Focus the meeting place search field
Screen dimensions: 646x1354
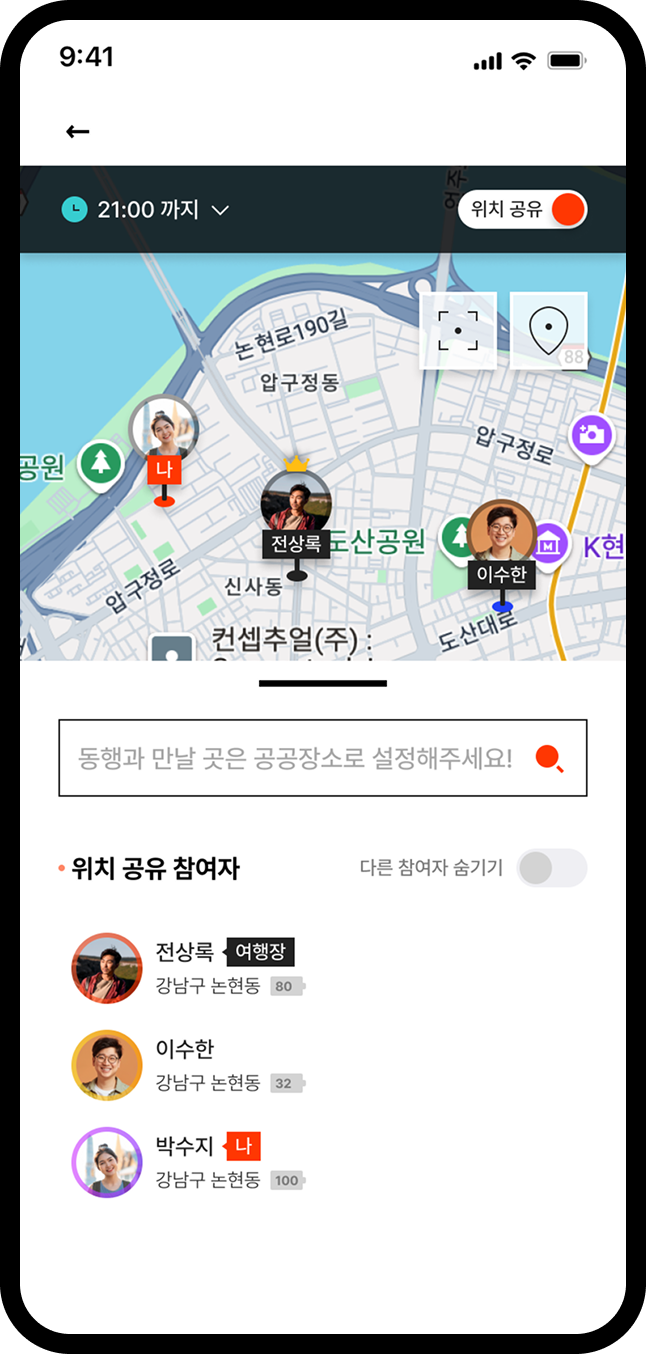point(295,758)
